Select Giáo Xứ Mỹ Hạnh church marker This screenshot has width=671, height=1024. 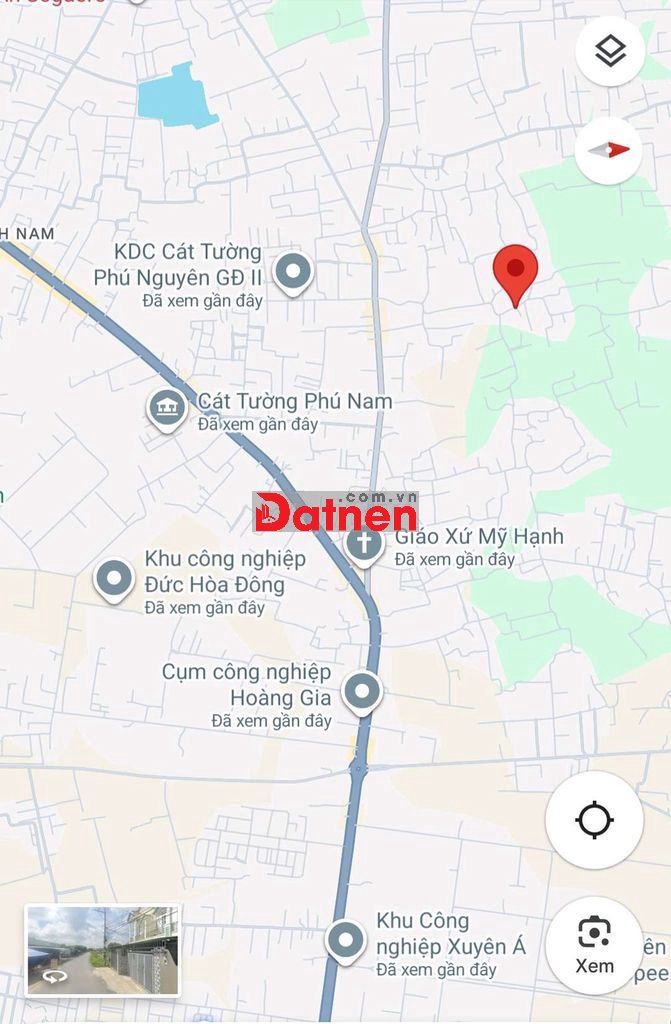pyautogui.click(x=363, y=545)
